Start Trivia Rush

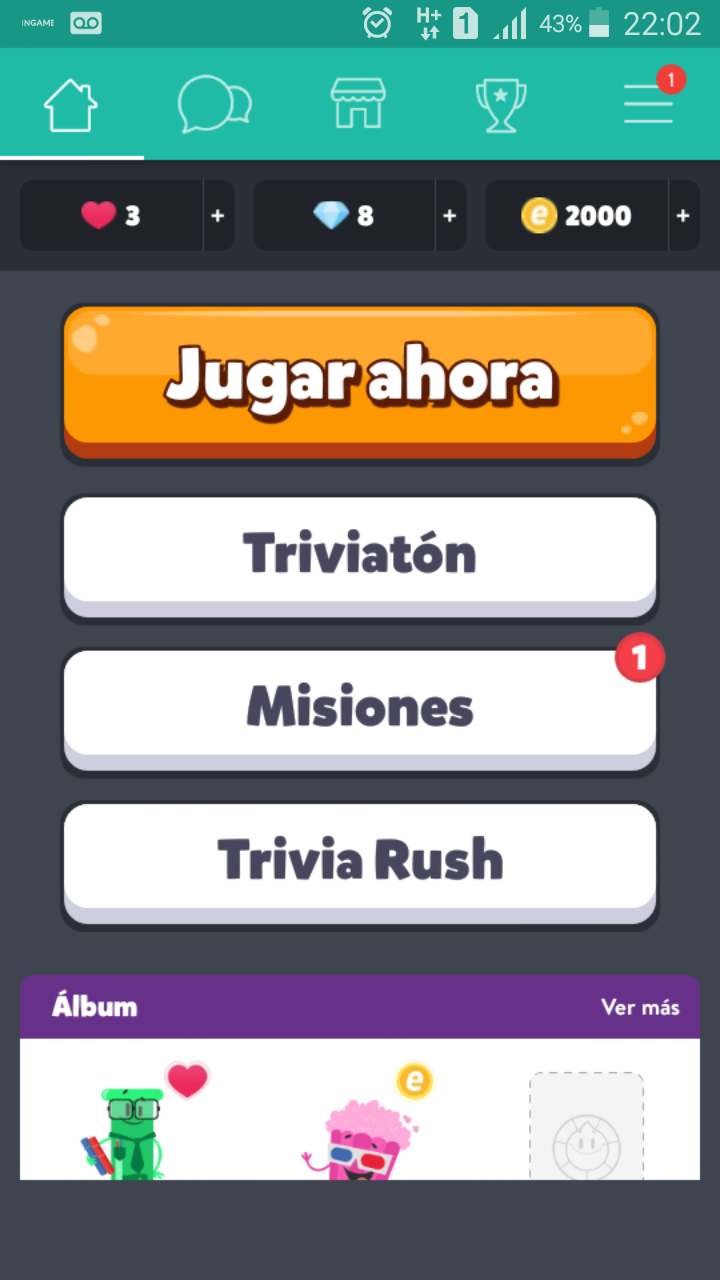pyautogui.click(x=360, y=860)
